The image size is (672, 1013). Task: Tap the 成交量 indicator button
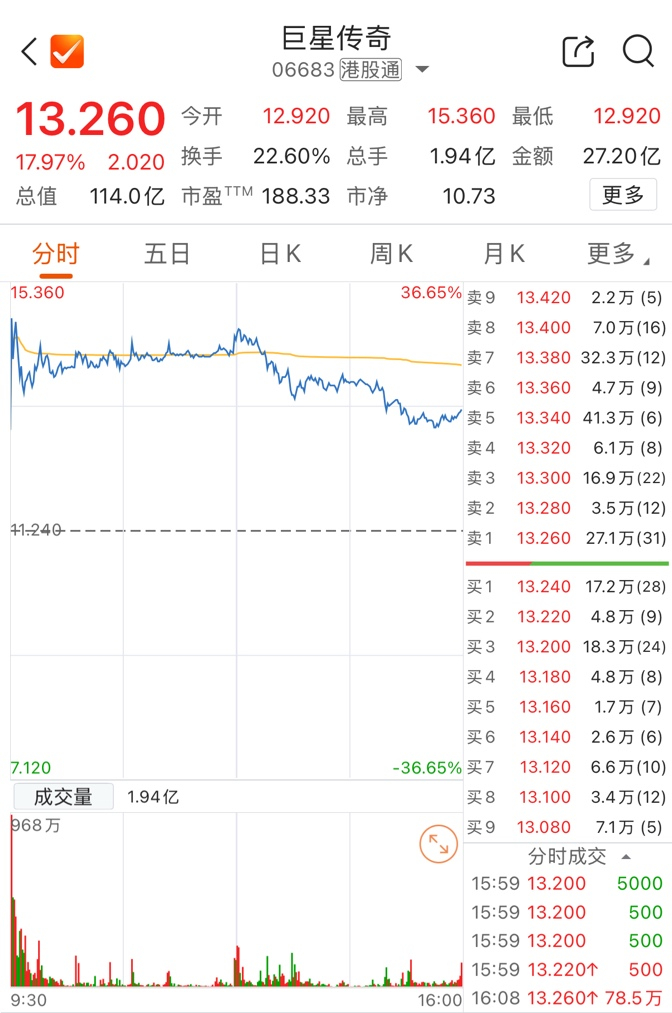click(x=63, y=797)
